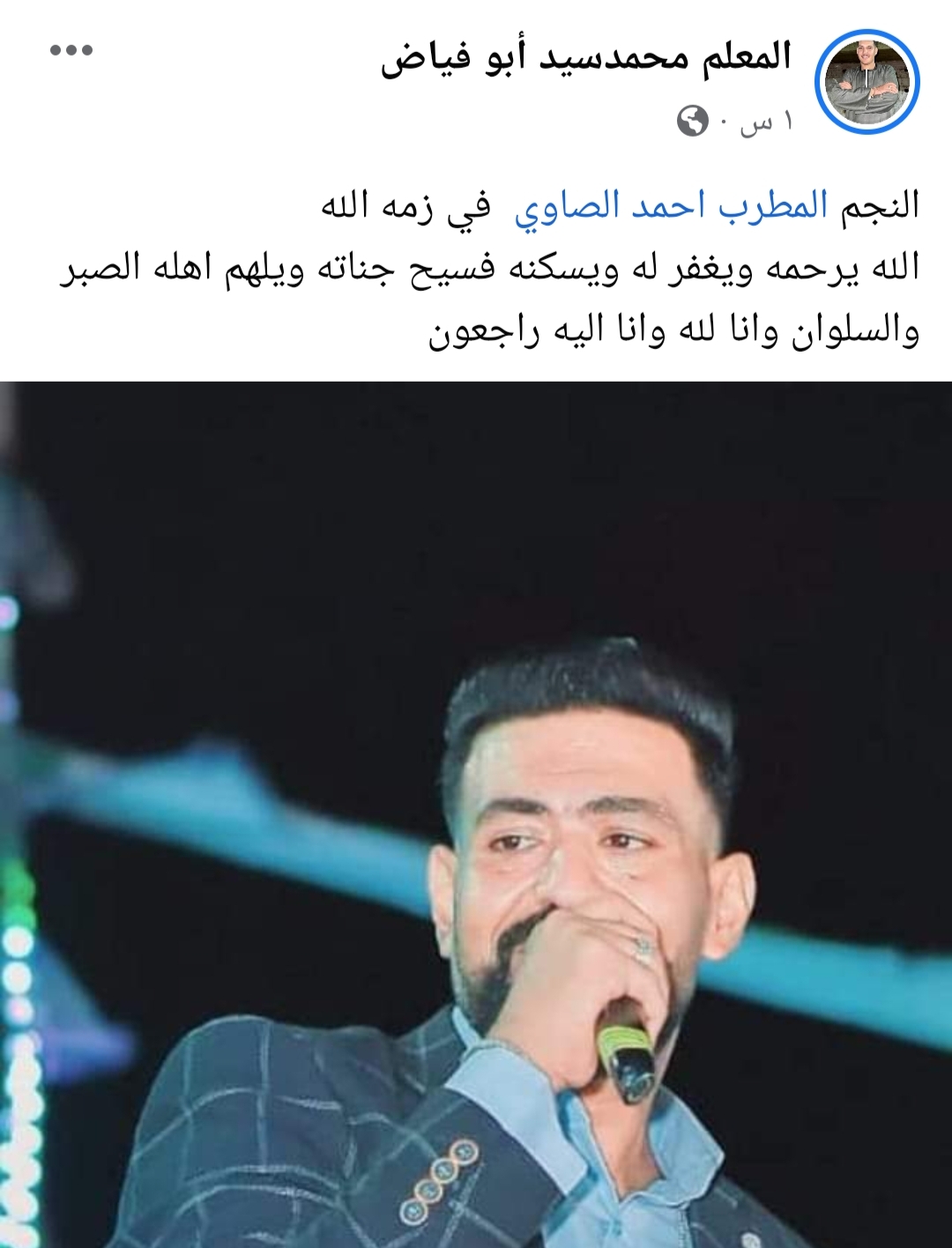Screen dimensions: 952x1248
Task: Open tagged page المطرب احمد الصاوي
Action: [671, 207]
